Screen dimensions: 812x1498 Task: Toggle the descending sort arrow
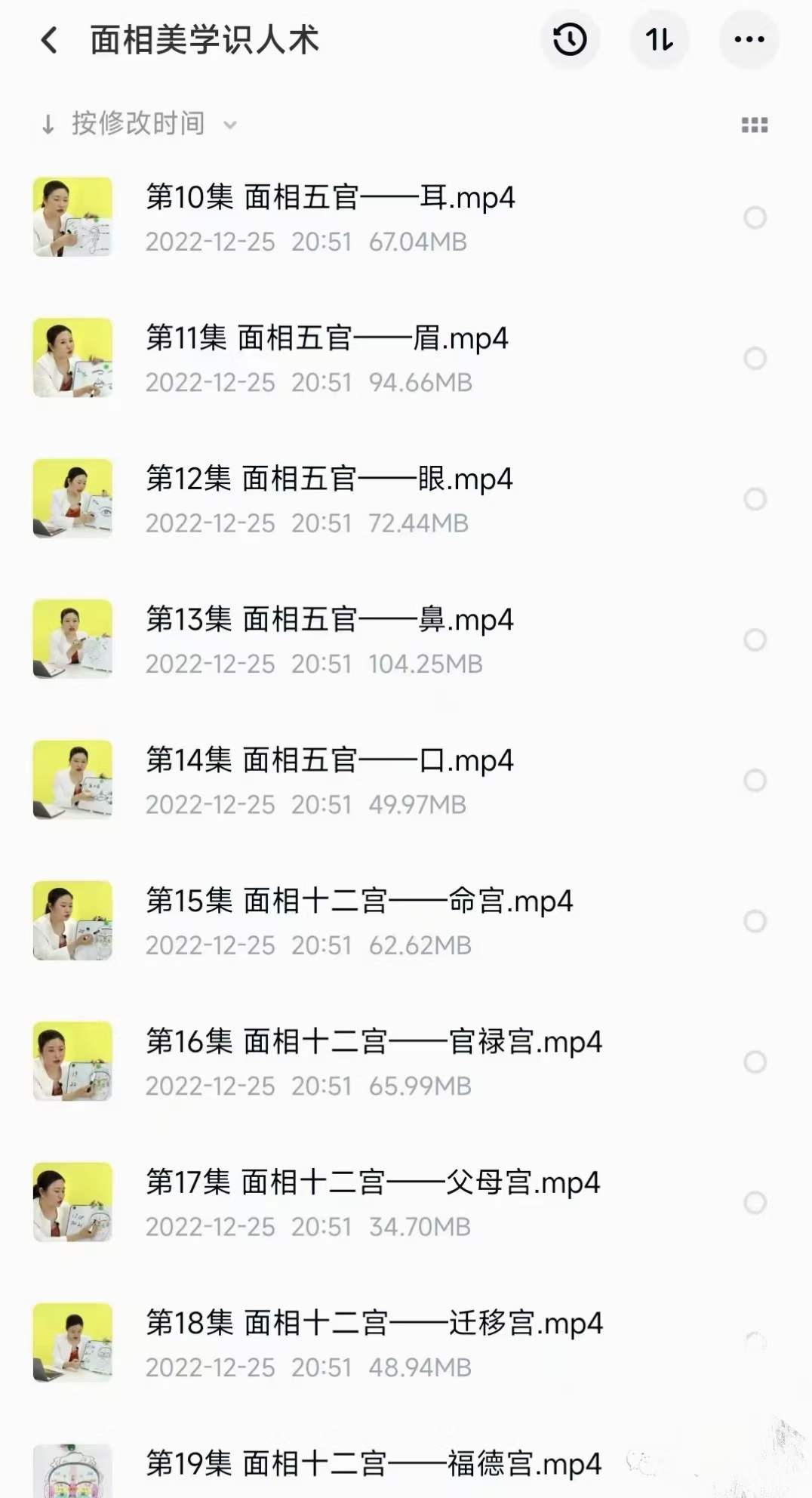coord(48,124)
